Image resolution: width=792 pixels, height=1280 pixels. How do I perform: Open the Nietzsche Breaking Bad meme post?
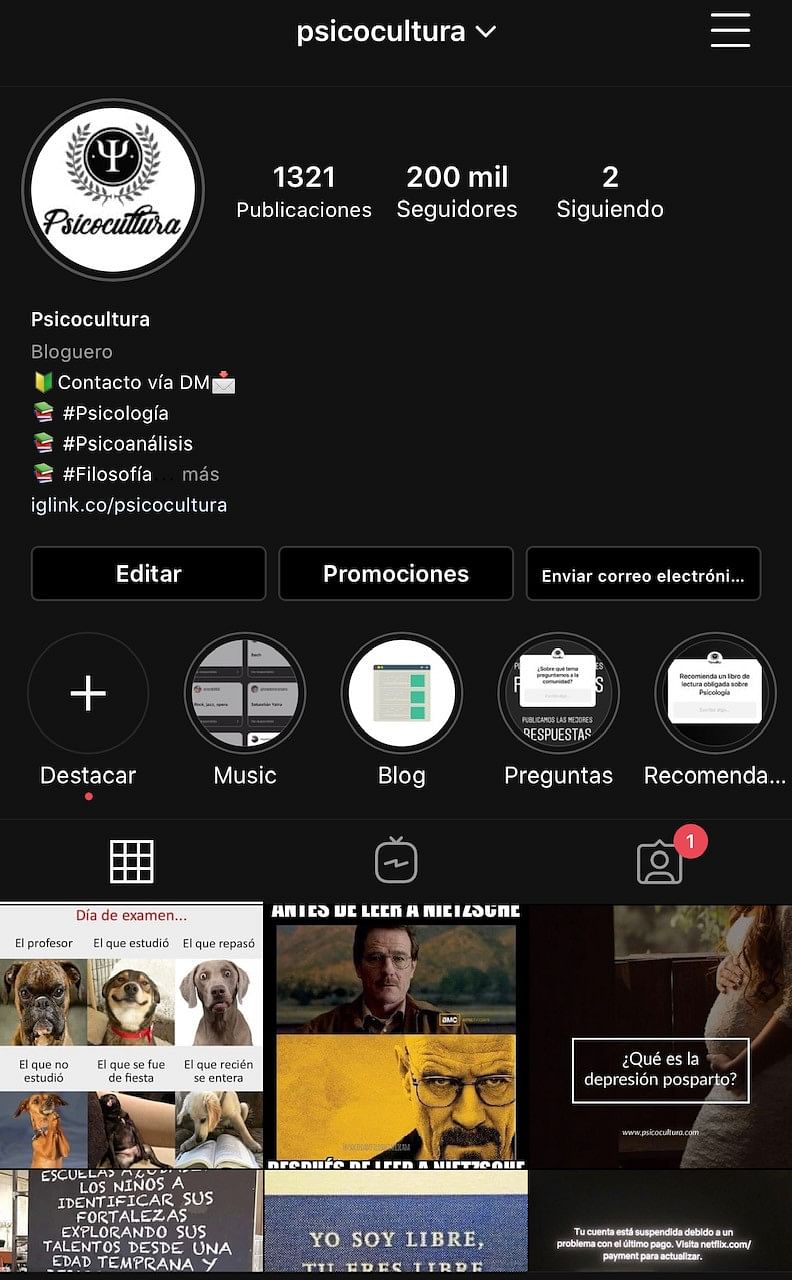[x=396, y=1030]
